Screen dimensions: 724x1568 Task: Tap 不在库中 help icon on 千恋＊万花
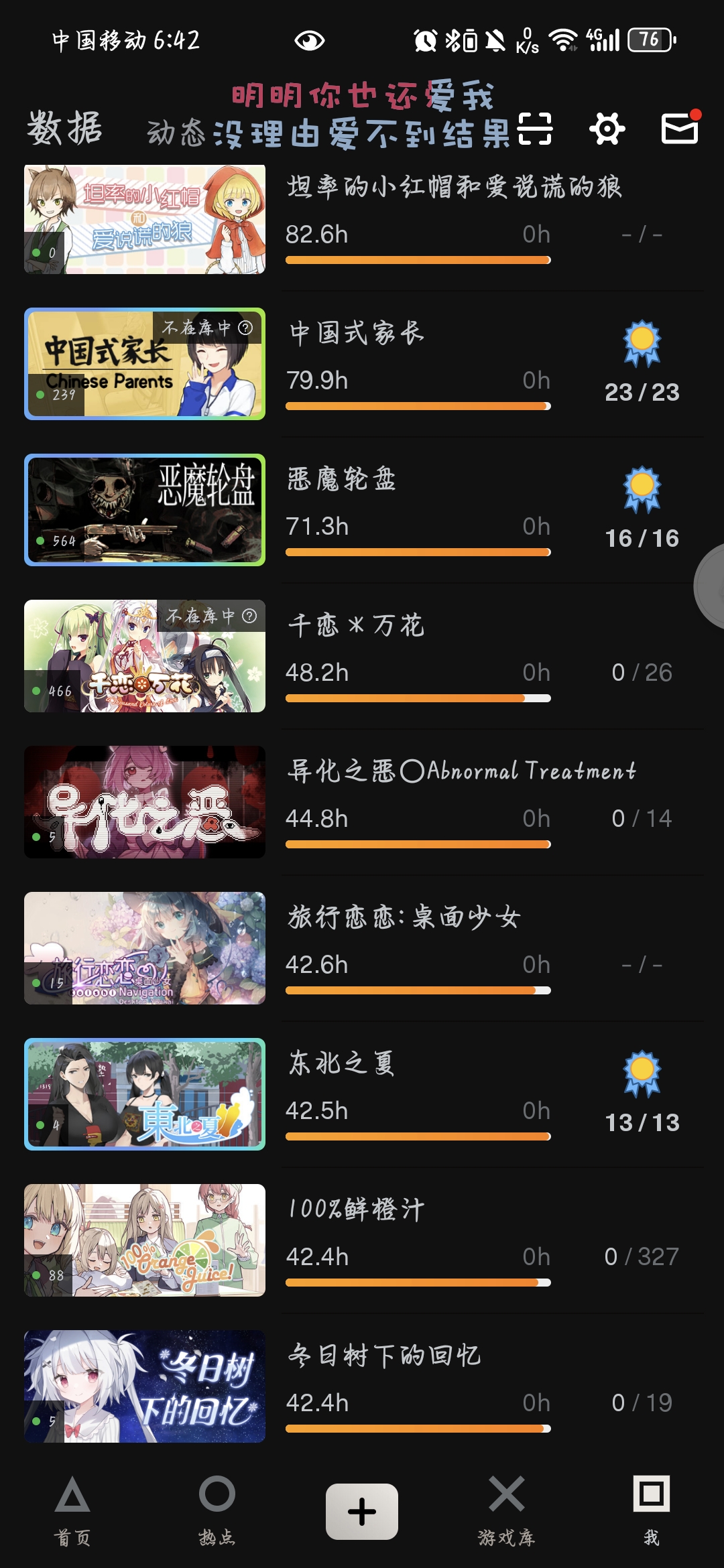pyautogui.click(x=249, y=616)
